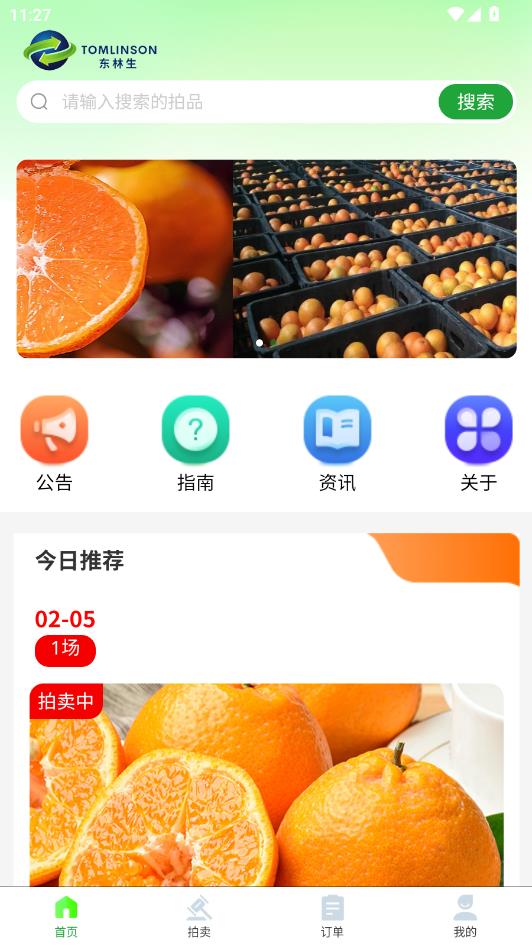Screen dimensions: 532x946
Task: Open the orange promotional banner
Action: coord(266,259)
